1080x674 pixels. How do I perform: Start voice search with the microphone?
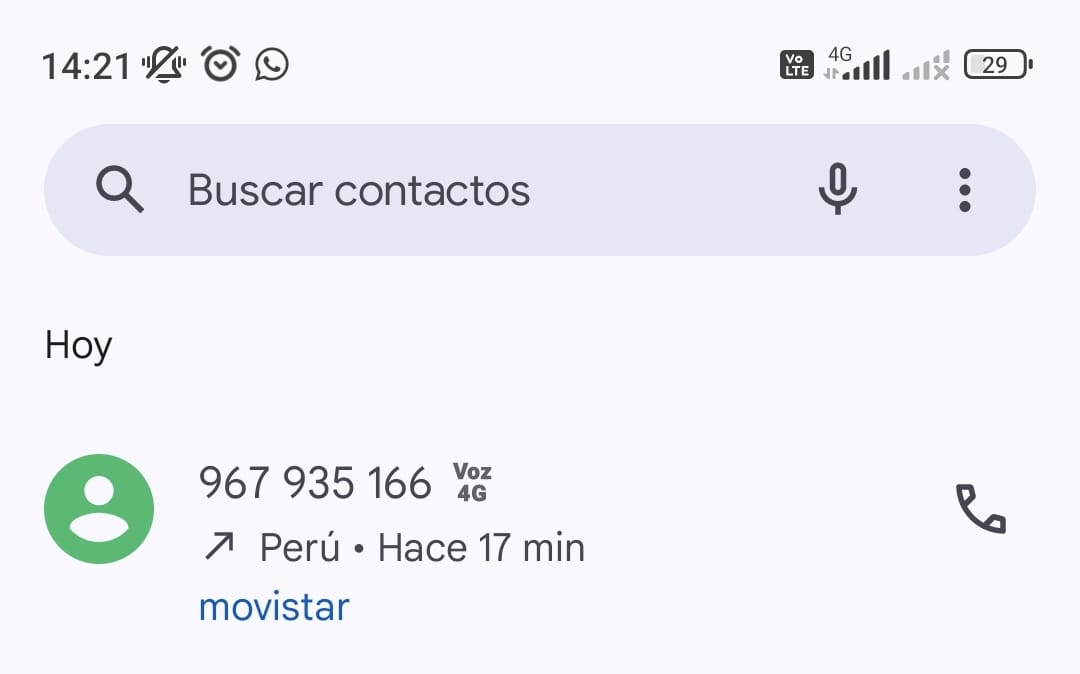(837, 189)
